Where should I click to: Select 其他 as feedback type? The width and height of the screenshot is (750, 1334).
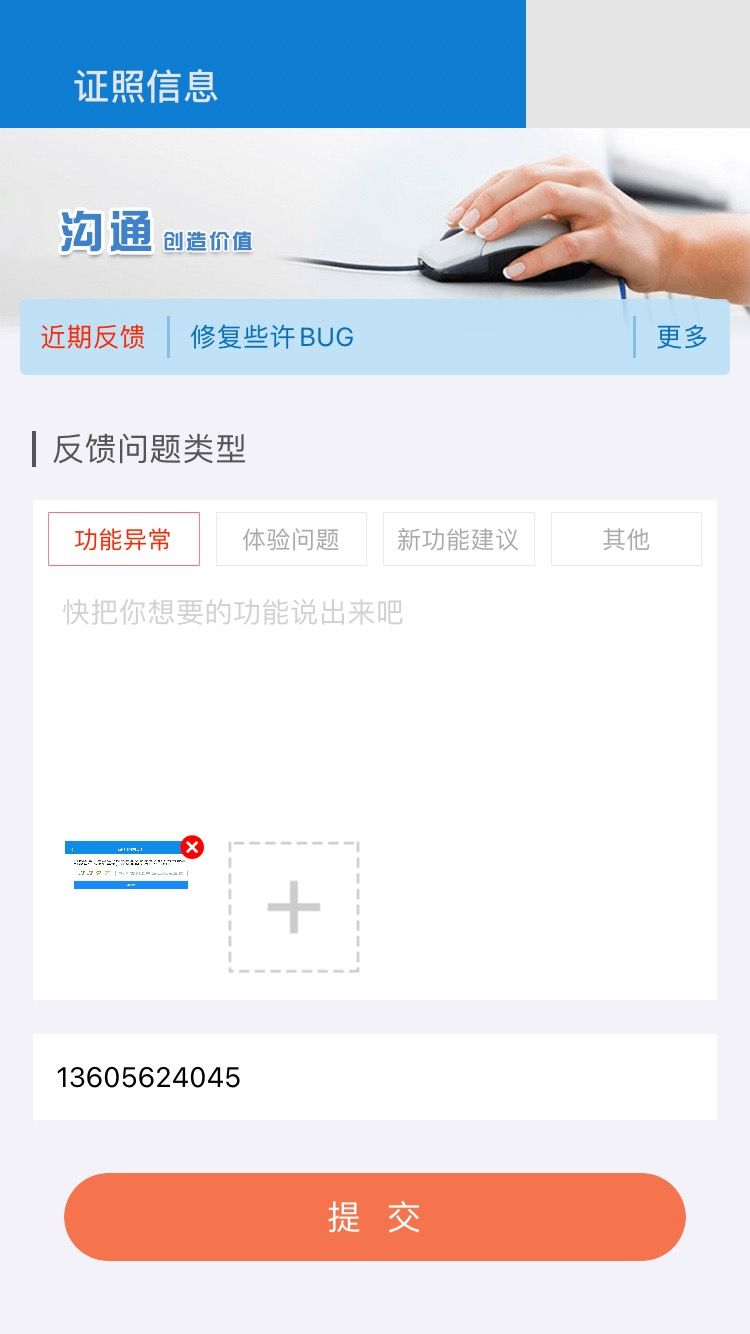(626, 539)
